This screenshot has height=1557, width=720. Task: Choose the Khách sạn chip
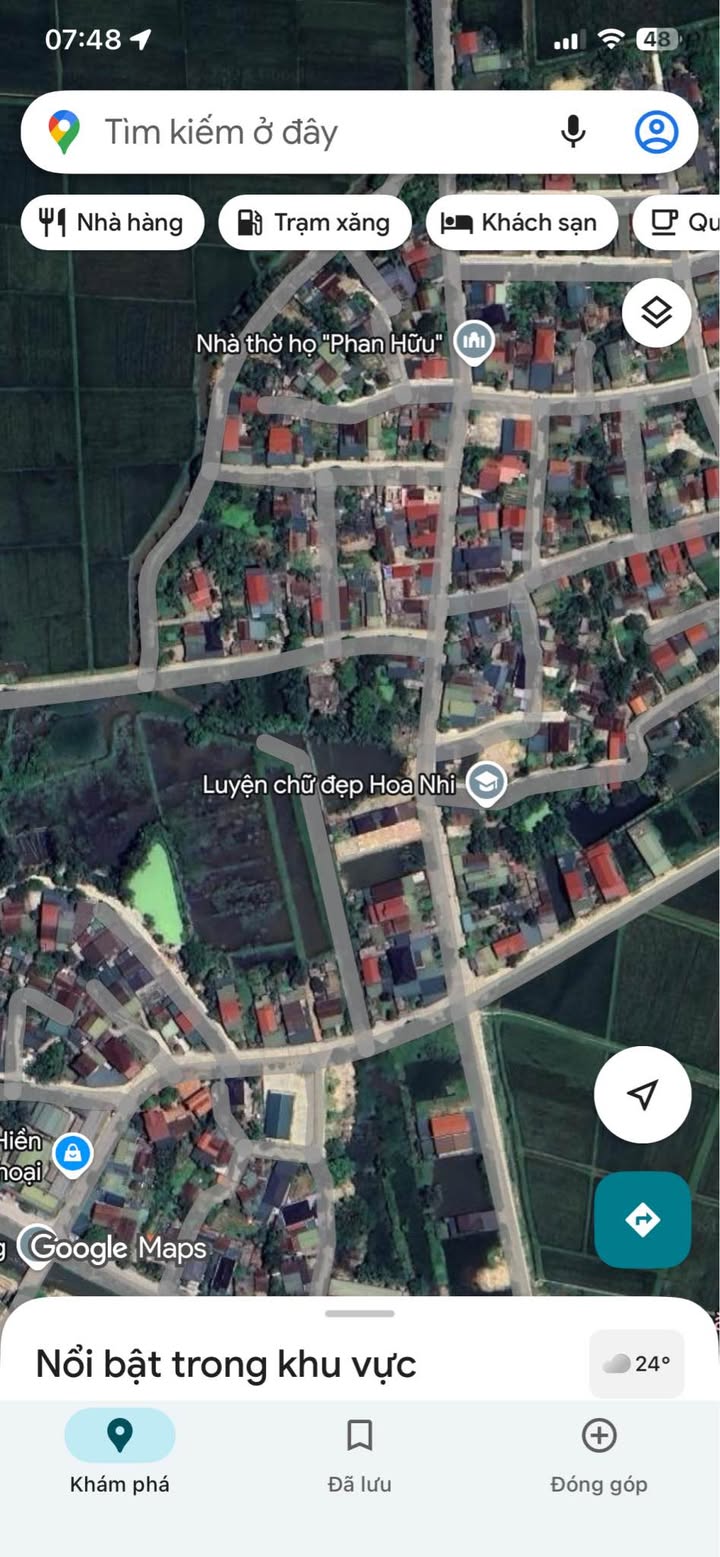pyautogui.click(x=521, y=222)
